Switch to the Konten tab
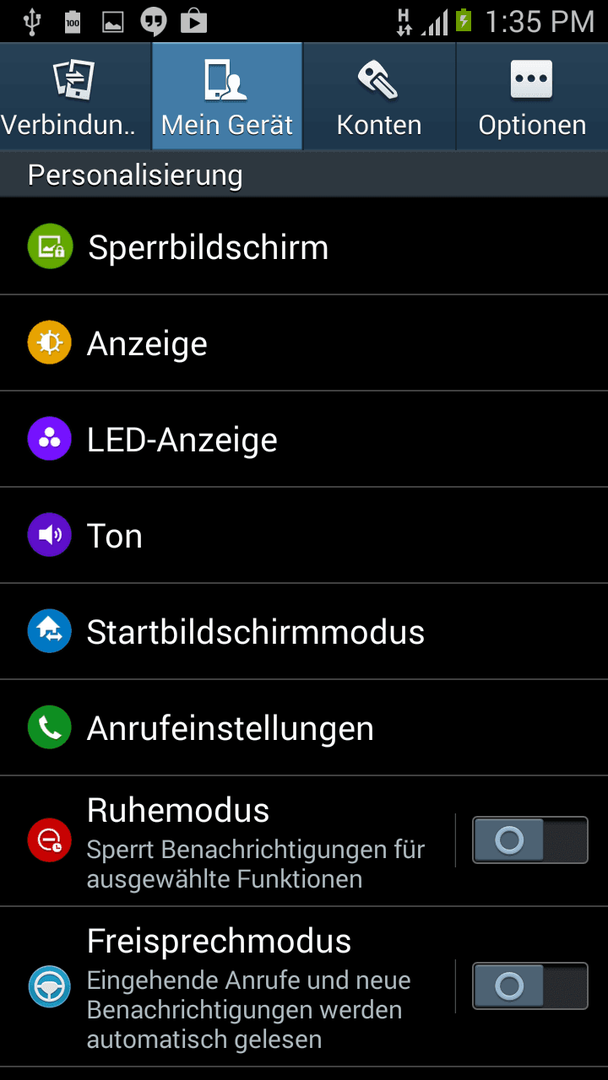This screenshot has height=1080, width=608. (379, 96)
